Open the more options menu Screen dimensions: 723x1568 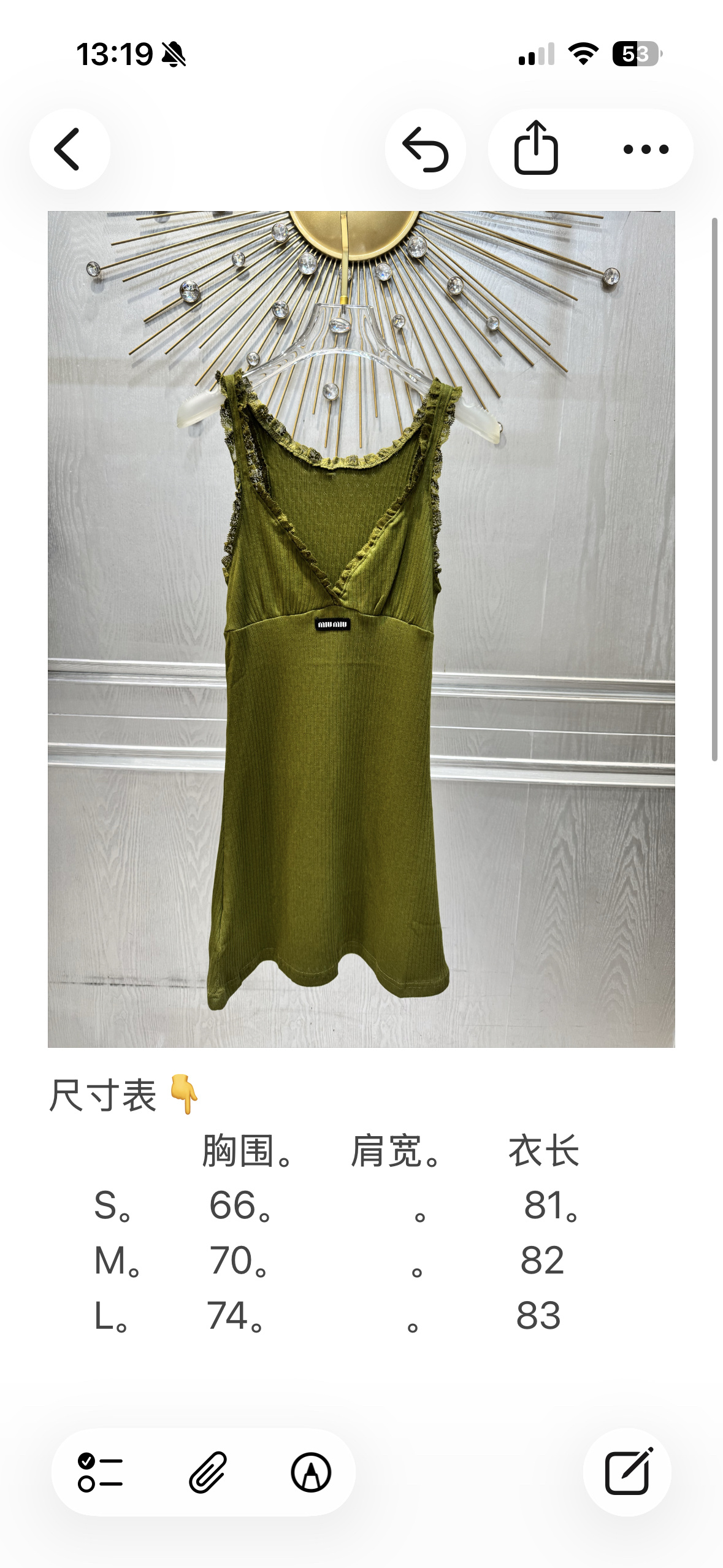(646, 149)
